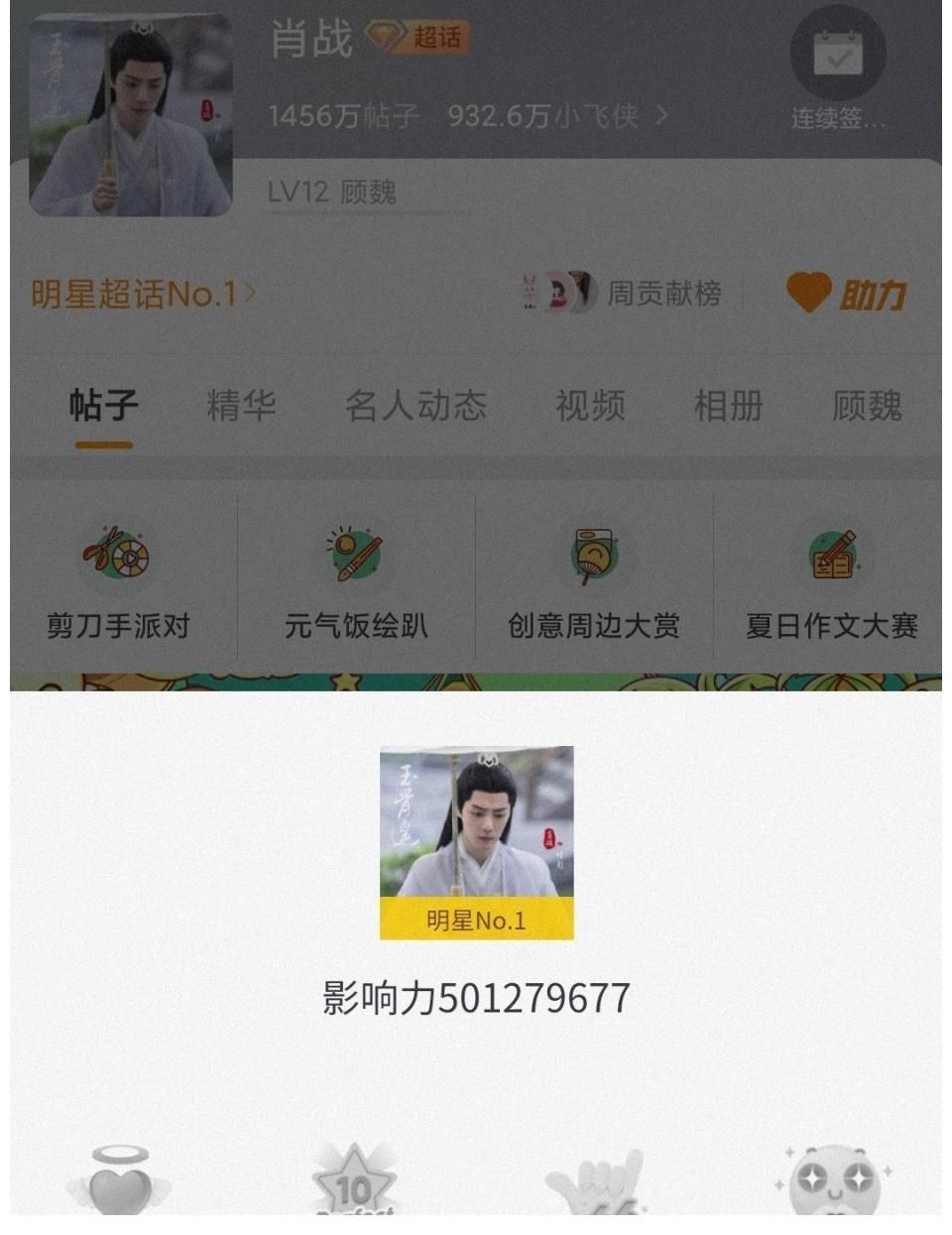Select the 相册 tab

[731, 405]
